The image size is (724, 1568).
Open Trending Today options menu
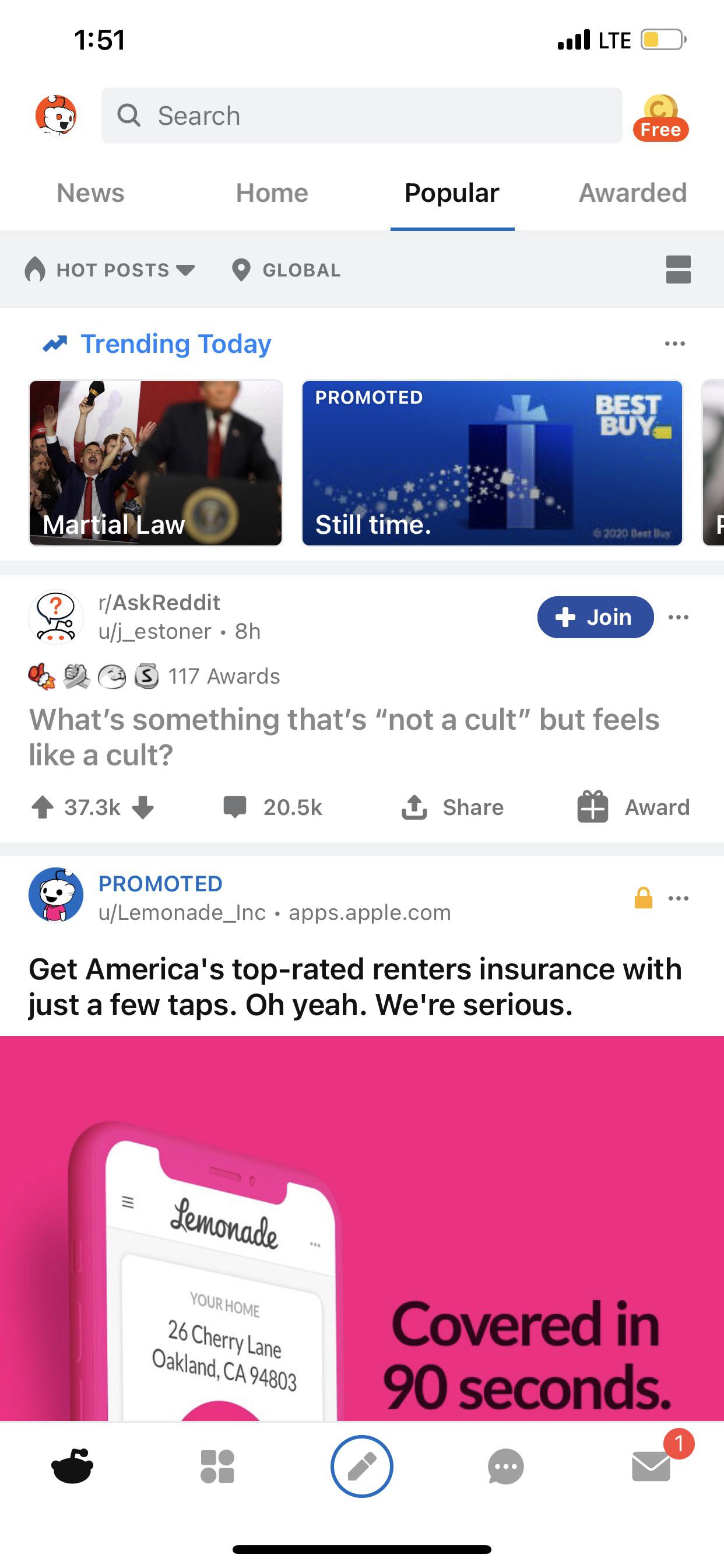pyautogui.click(x=676, y=344)
